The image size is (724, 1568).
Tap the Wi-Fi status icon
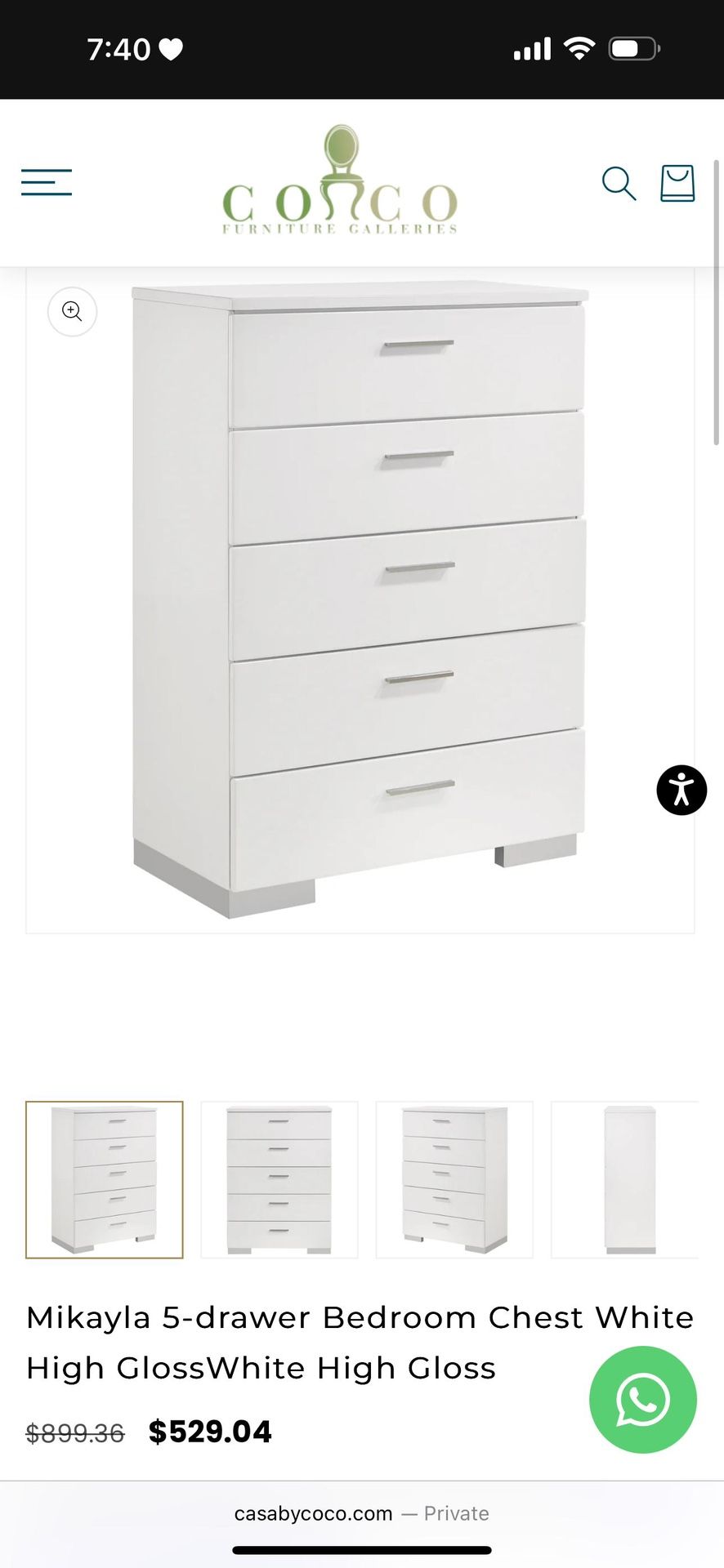click(x=579, y=49)
